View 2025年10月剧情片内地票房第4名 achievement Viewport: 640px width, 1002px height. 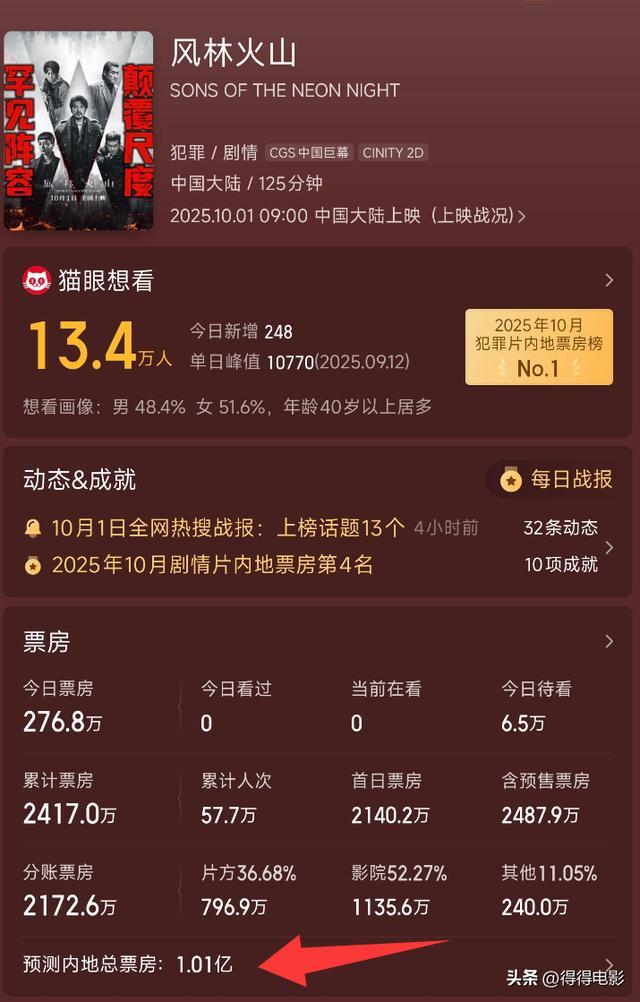(x=212, y=565)
